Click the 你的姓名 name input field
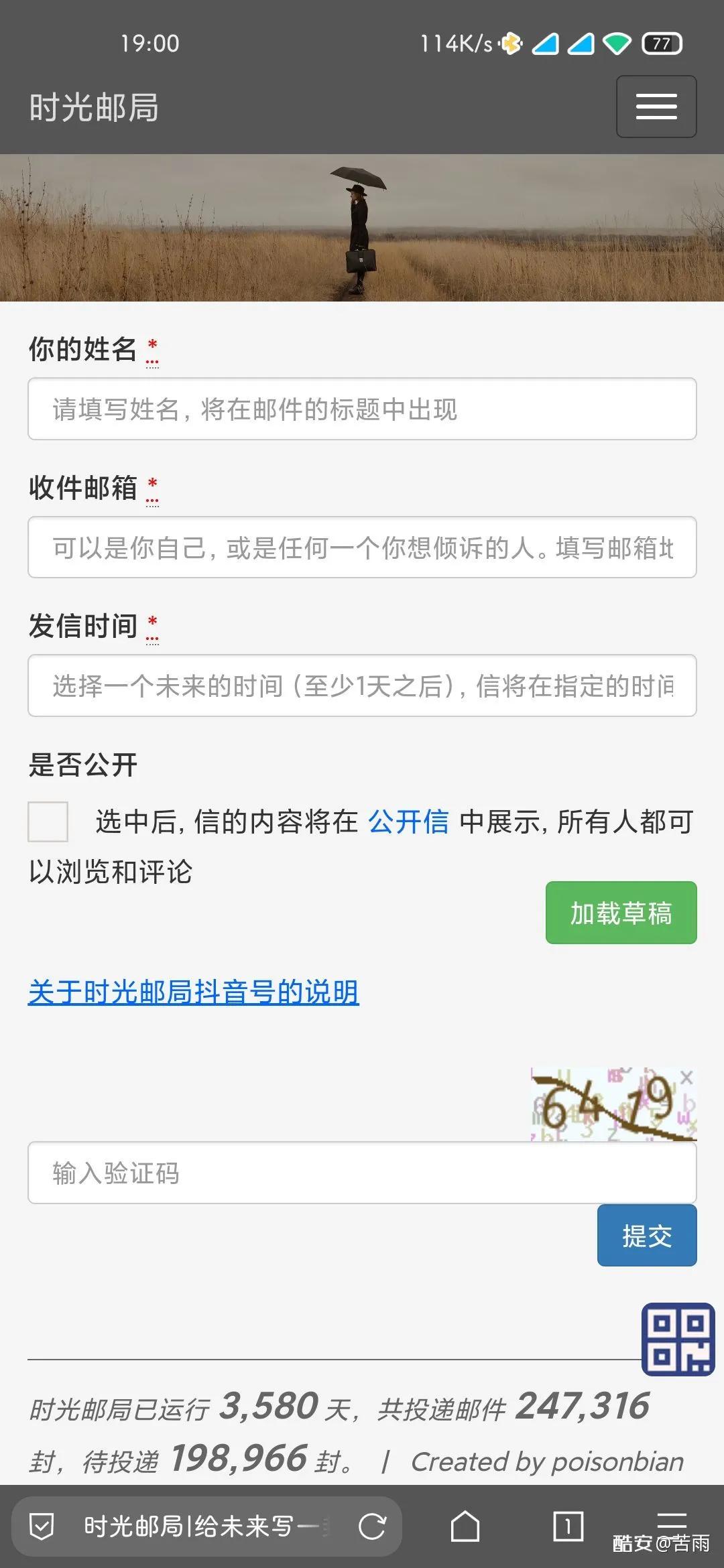 click(x=362, y=411)
